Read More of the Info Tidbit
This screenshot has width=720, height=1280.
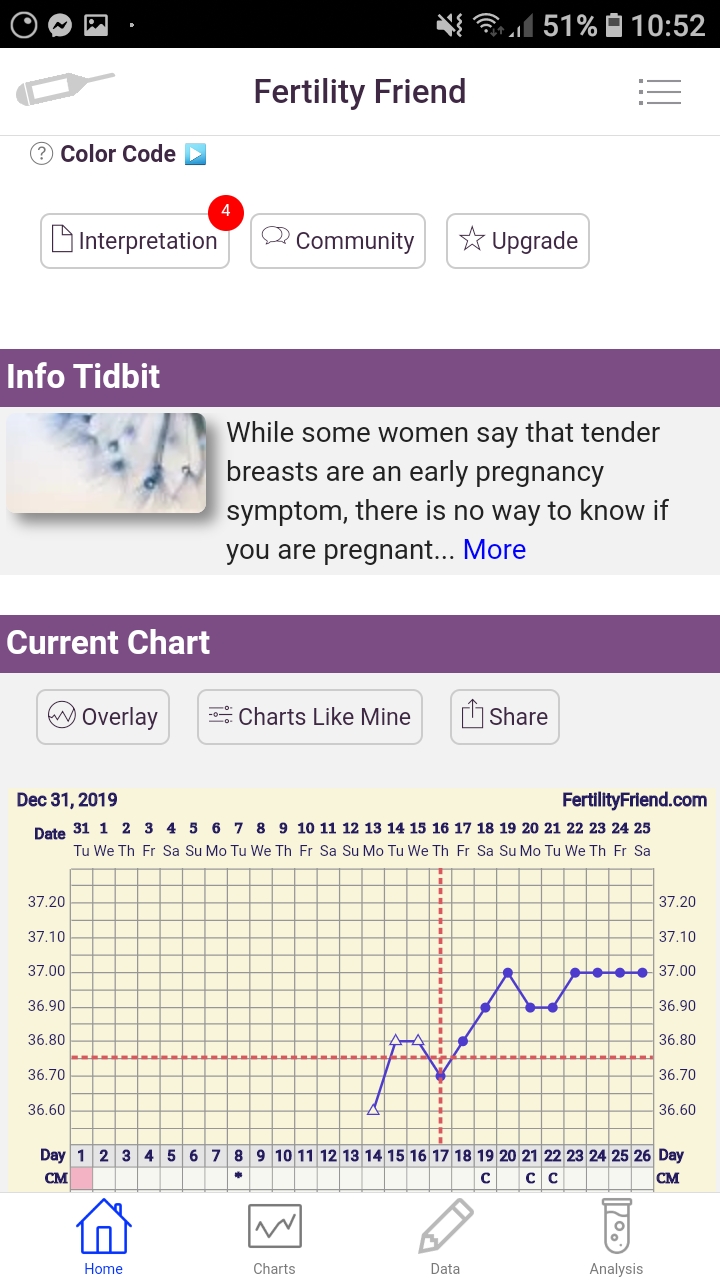[494, 549]
